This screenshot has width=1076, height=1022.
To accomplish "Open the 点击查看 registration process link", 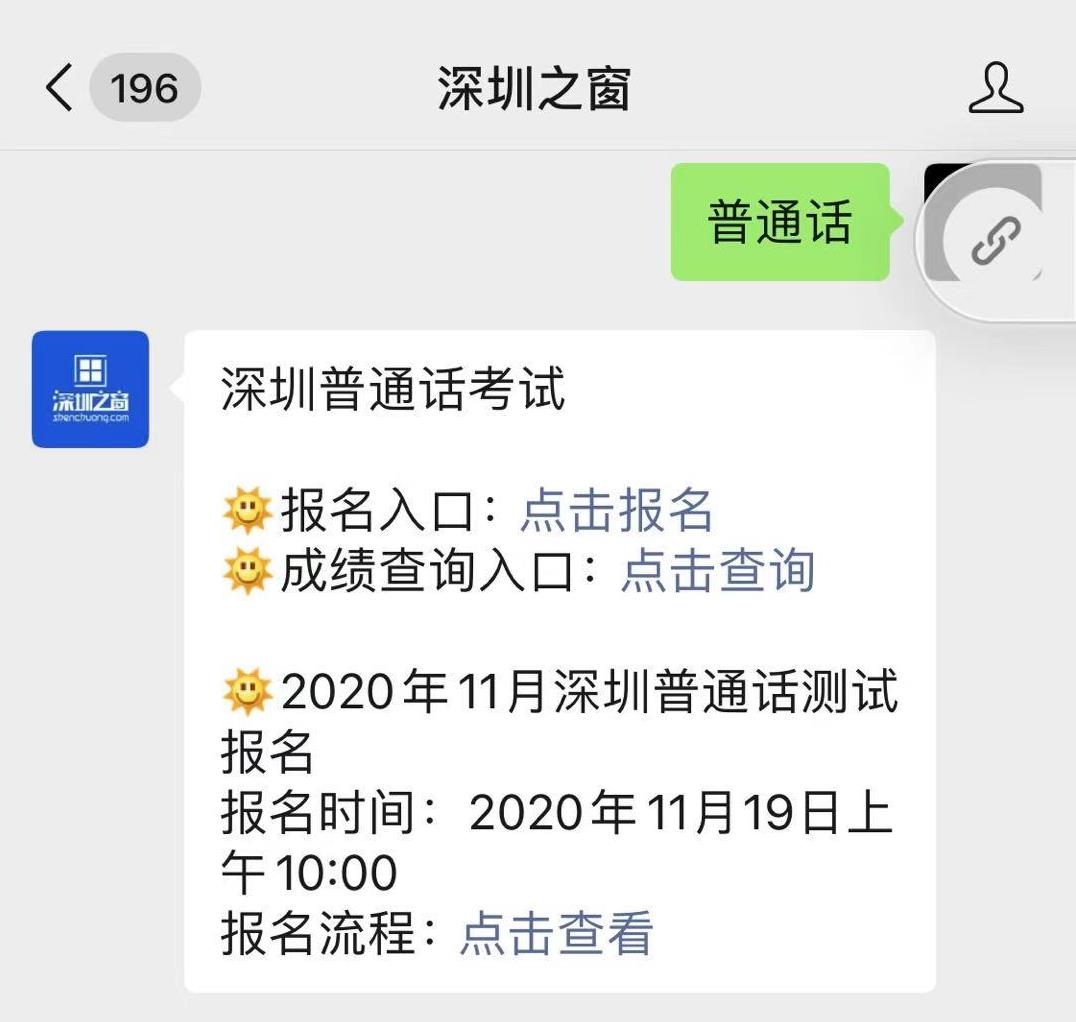I will pos(555,933).
